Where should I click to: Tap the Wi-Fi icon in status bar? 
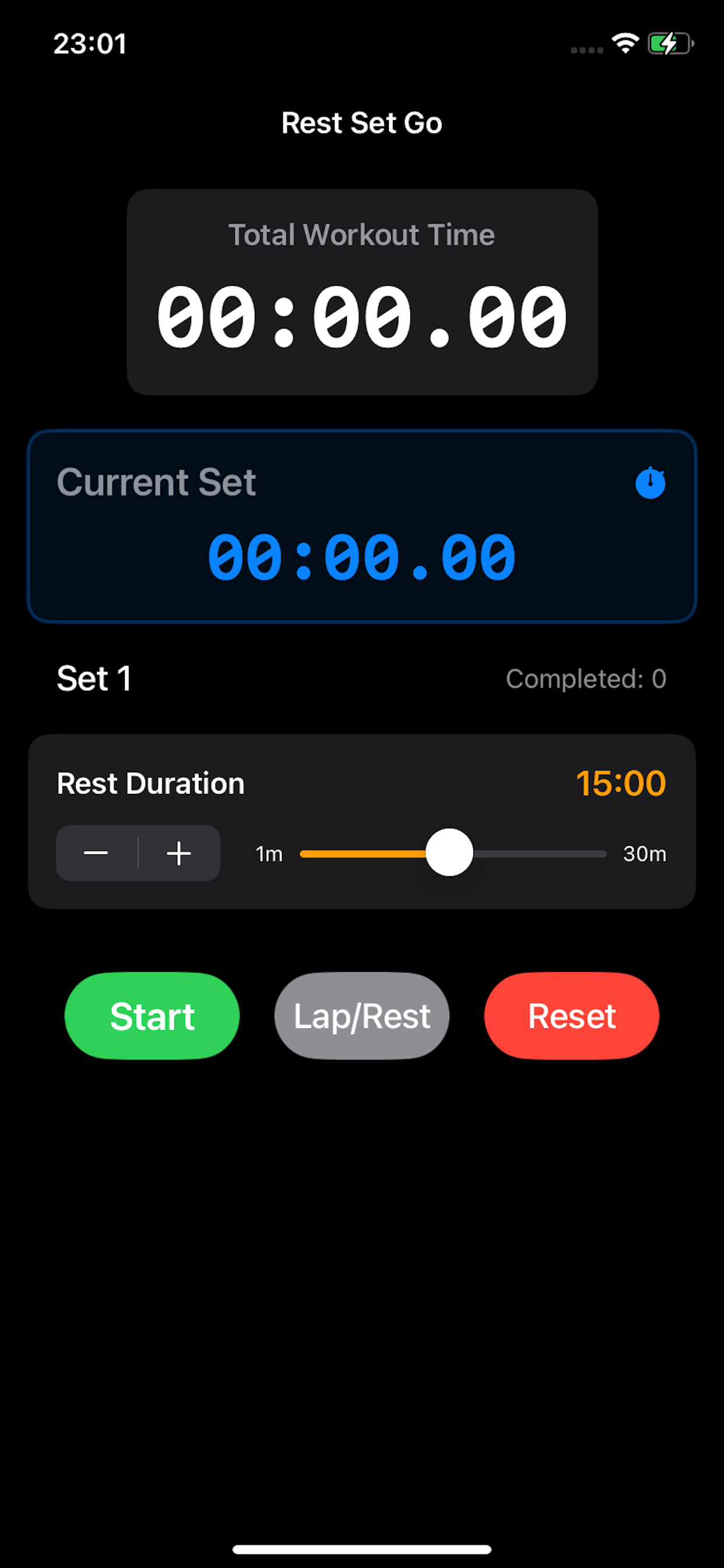pos(624,43)
